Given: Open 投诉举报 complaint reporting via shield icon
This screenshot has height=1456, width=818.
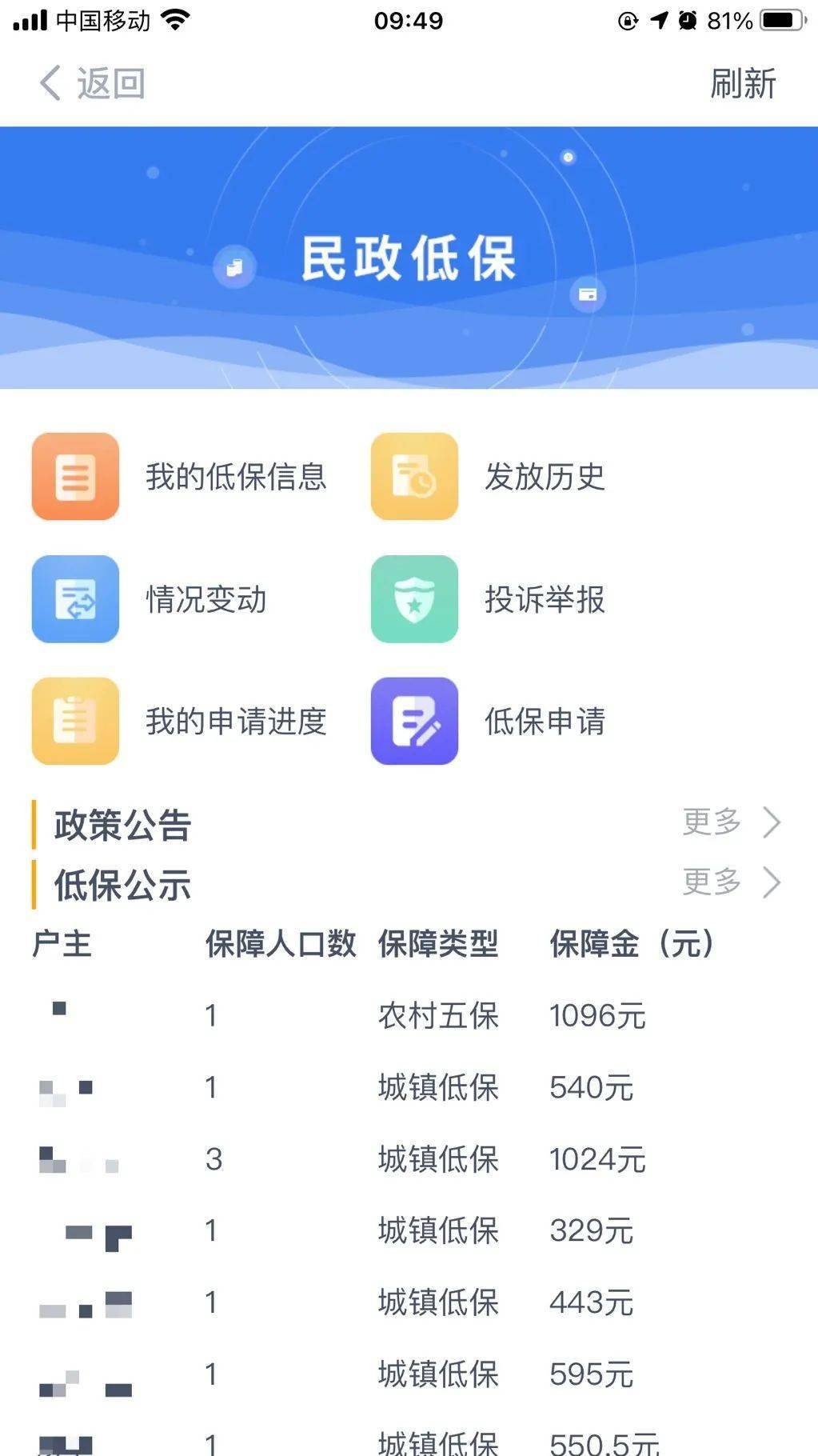Looking at the screenshot, I should coord(414,599).
